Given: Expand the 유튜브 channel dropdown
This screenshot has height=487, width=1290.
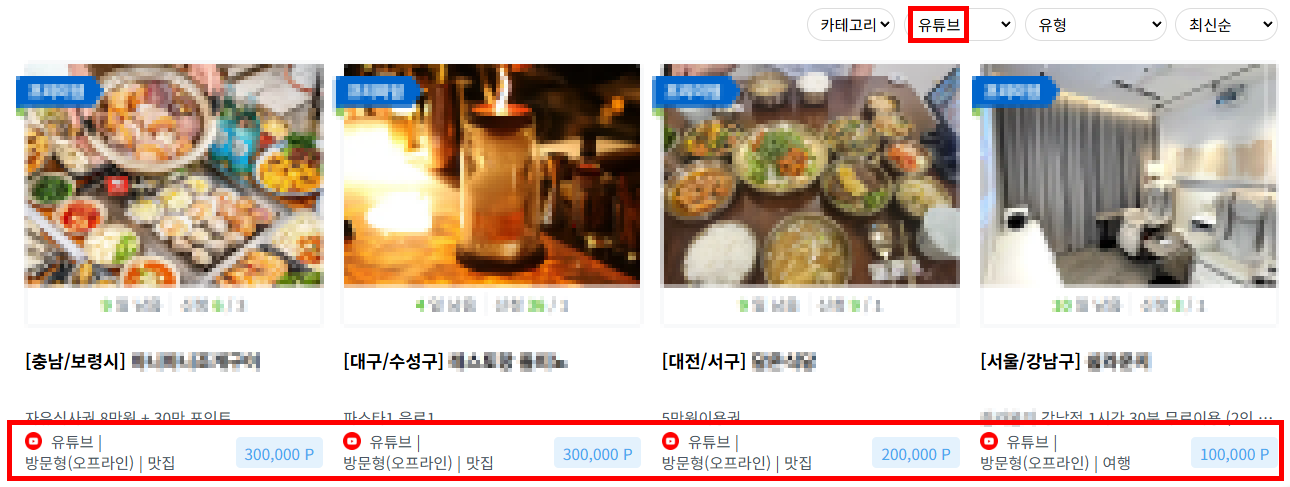Looking at the screenshot, I should (x=961, y=25).
